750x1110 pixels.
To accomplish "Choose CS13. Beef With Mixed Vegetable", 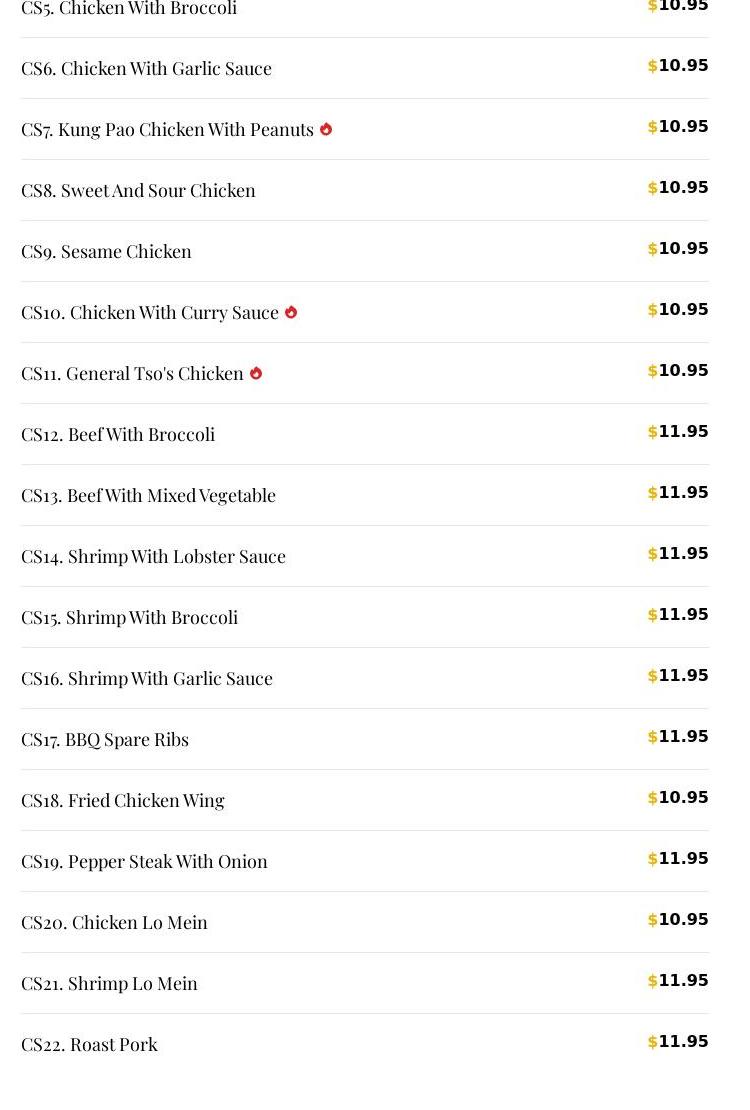I will pyautogui.click(x=148, y=495).
